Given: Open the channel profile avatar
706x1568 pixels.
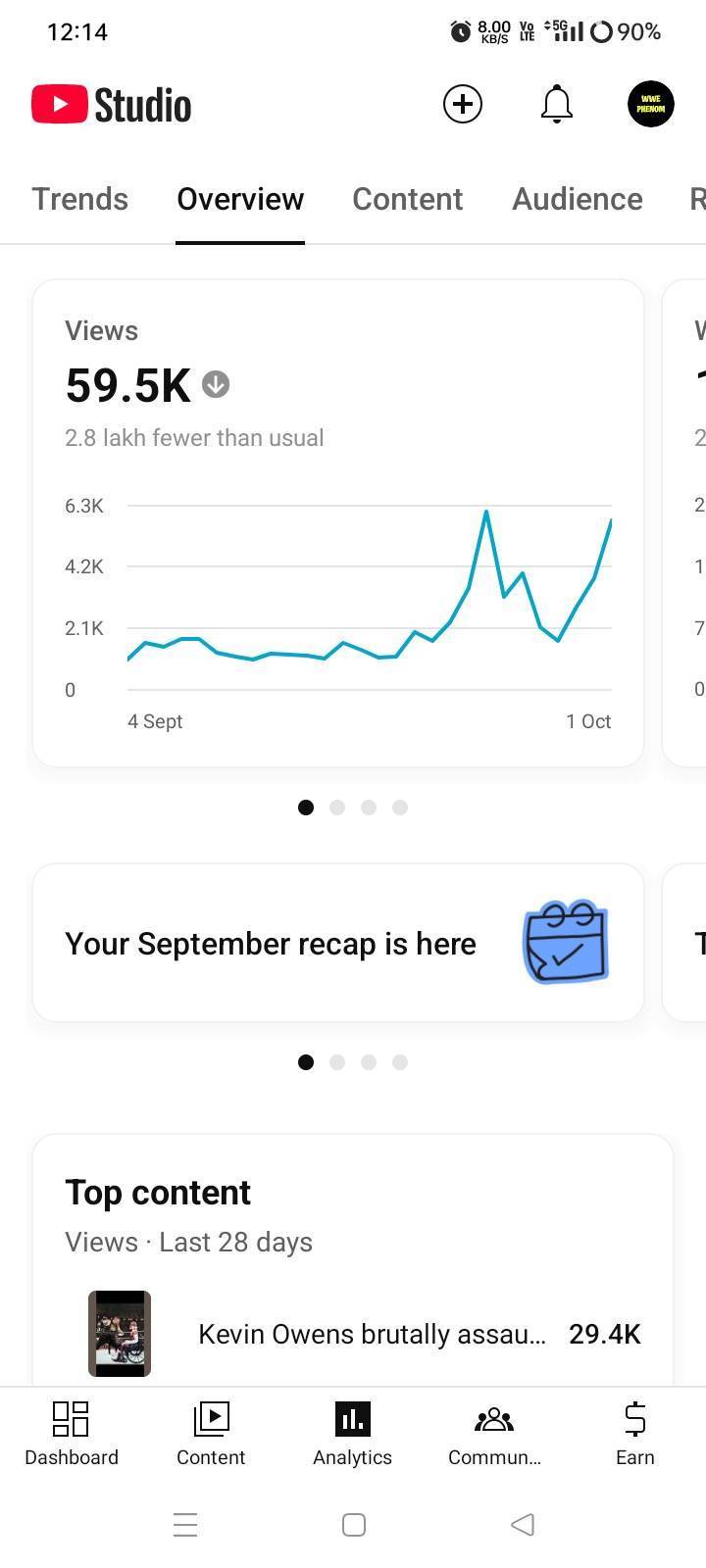Looking at the screenshot, I should click(x=650, y=104).
